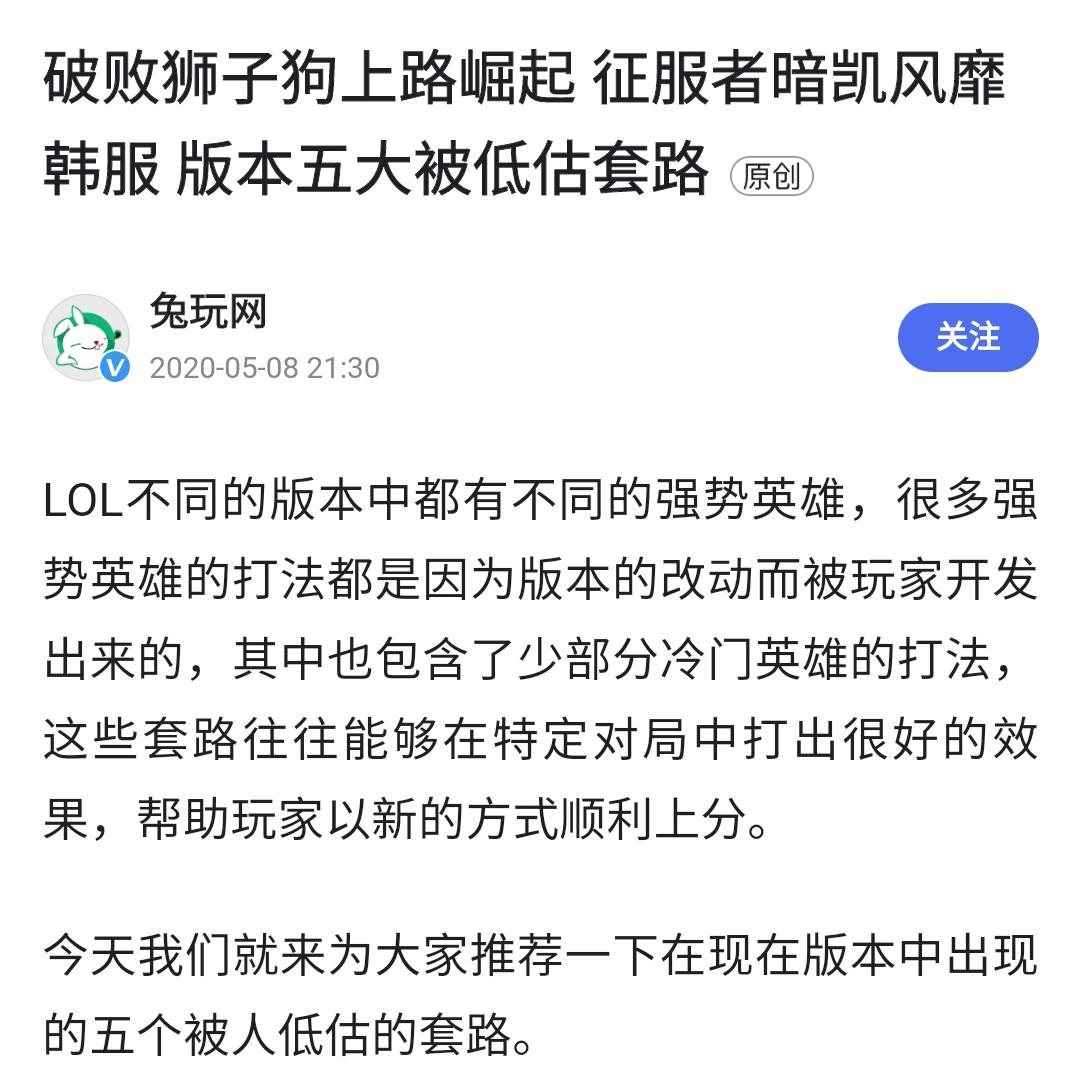
Task: Follow 兔玩网 with the 关注 button
Action: click(x=967, y=337)
